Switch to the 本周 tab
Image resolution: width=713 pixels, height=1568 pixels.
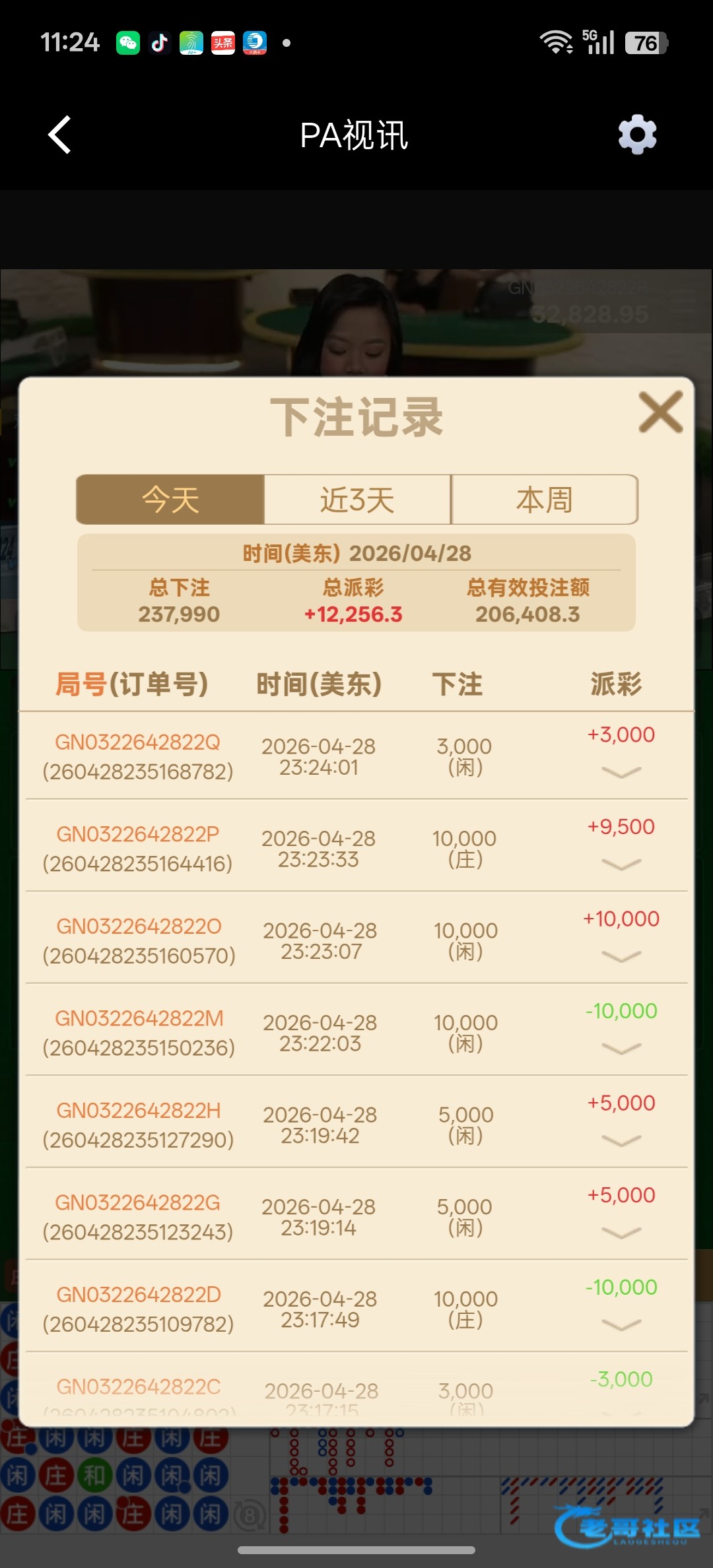[545, 500]
